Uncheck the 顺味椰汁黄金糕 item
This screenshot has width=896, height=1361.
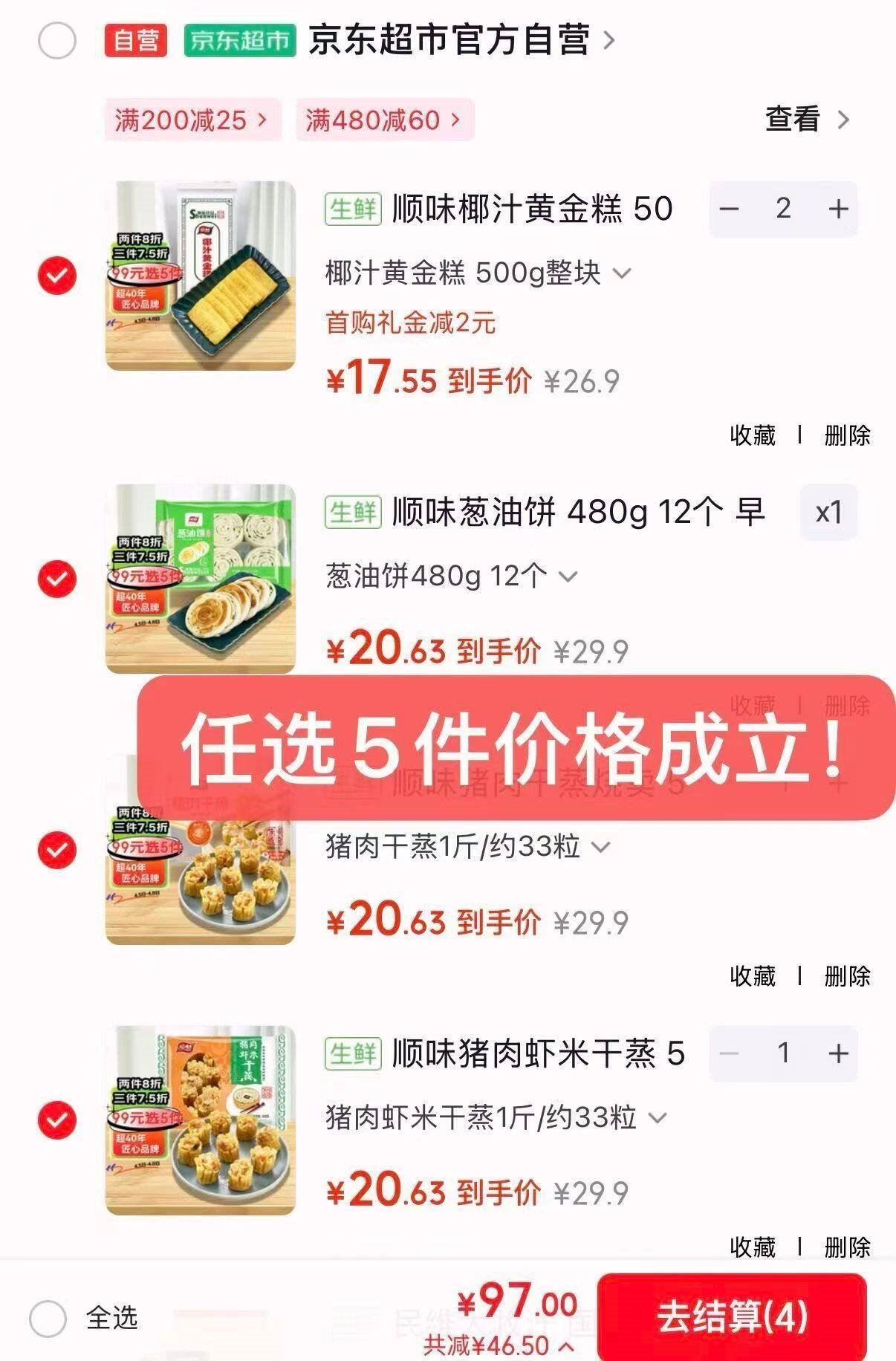(x=57, y=276)
